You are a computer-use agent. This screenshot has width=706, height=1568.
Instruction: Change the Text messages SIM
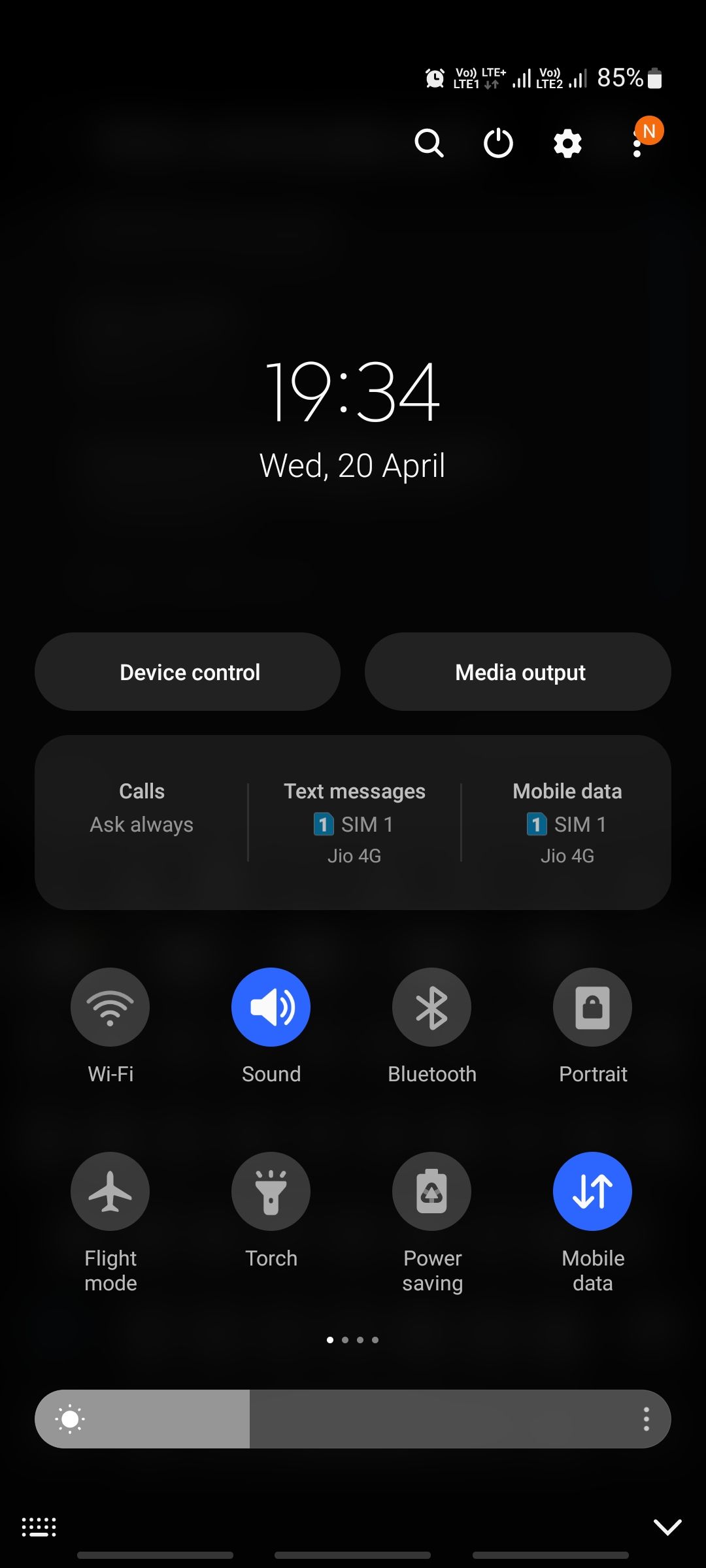(x=354, y=822)
